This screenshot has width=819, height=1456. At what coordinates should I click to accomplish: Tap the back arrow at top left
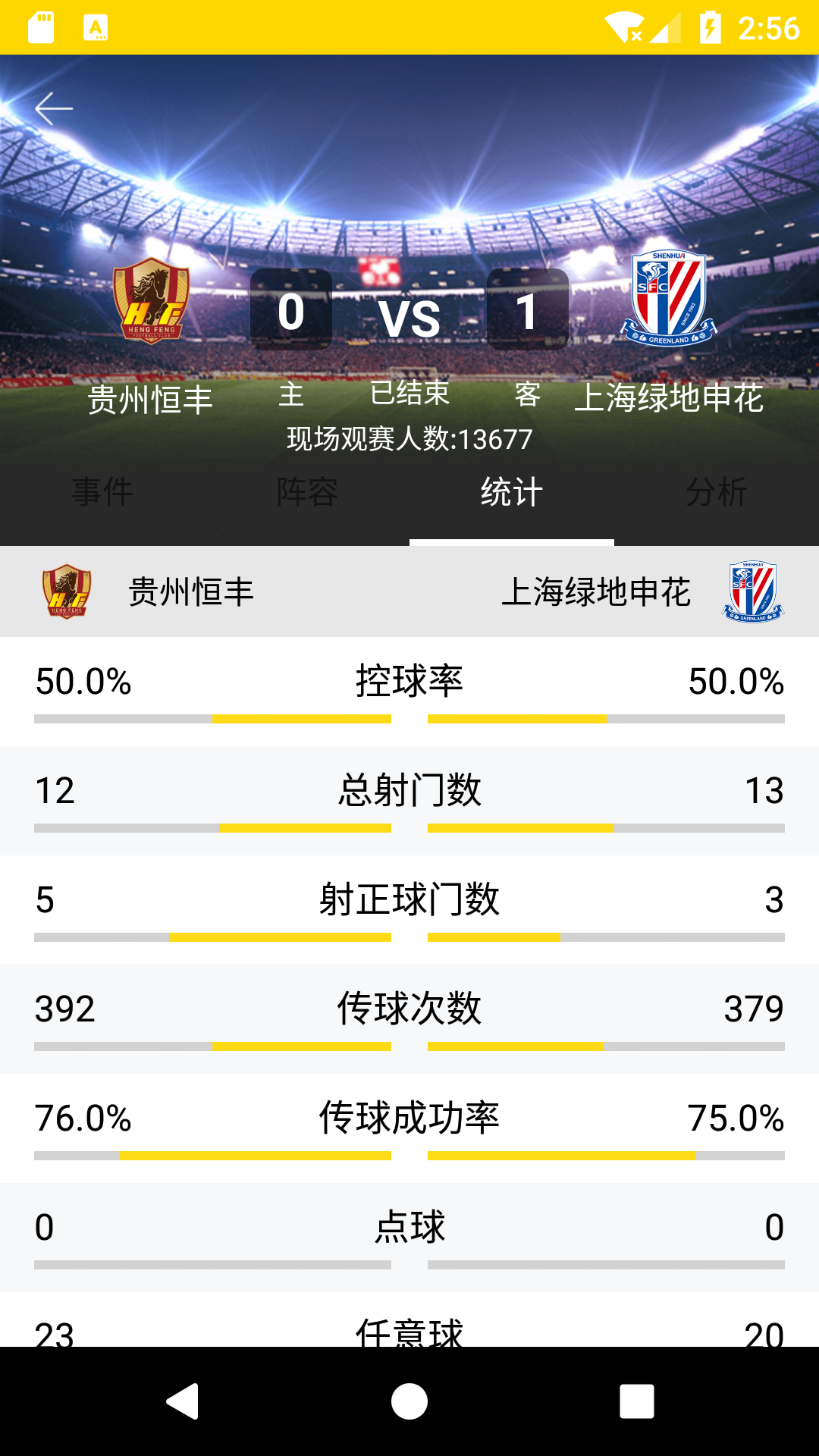point(54,109)
